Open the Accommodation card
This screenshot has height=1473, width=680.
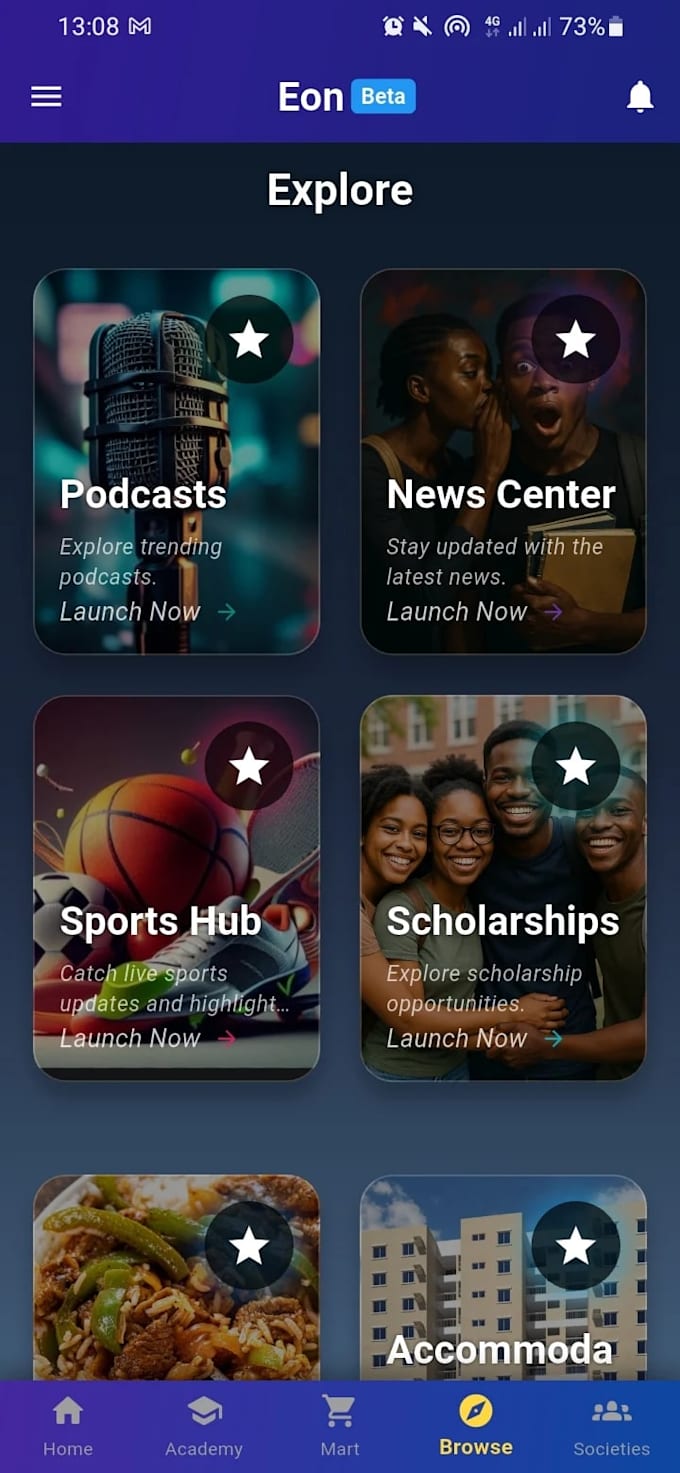click(503, 1278)
